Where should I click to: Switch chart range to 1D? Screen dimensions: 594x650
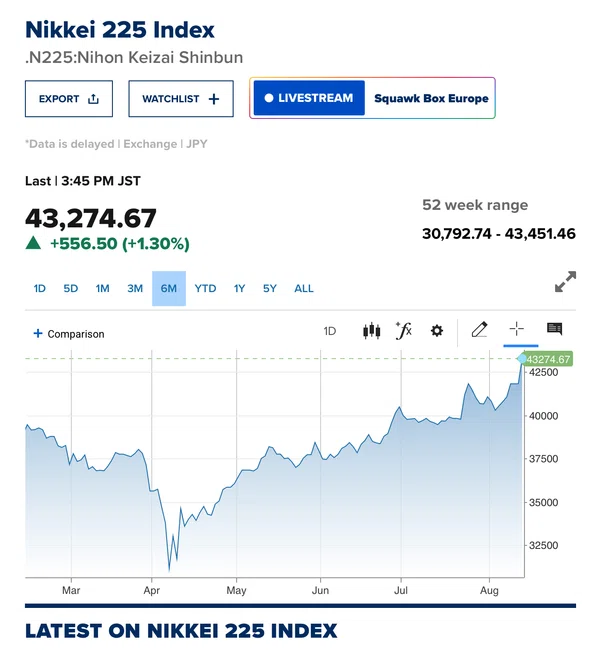[39, 289]
